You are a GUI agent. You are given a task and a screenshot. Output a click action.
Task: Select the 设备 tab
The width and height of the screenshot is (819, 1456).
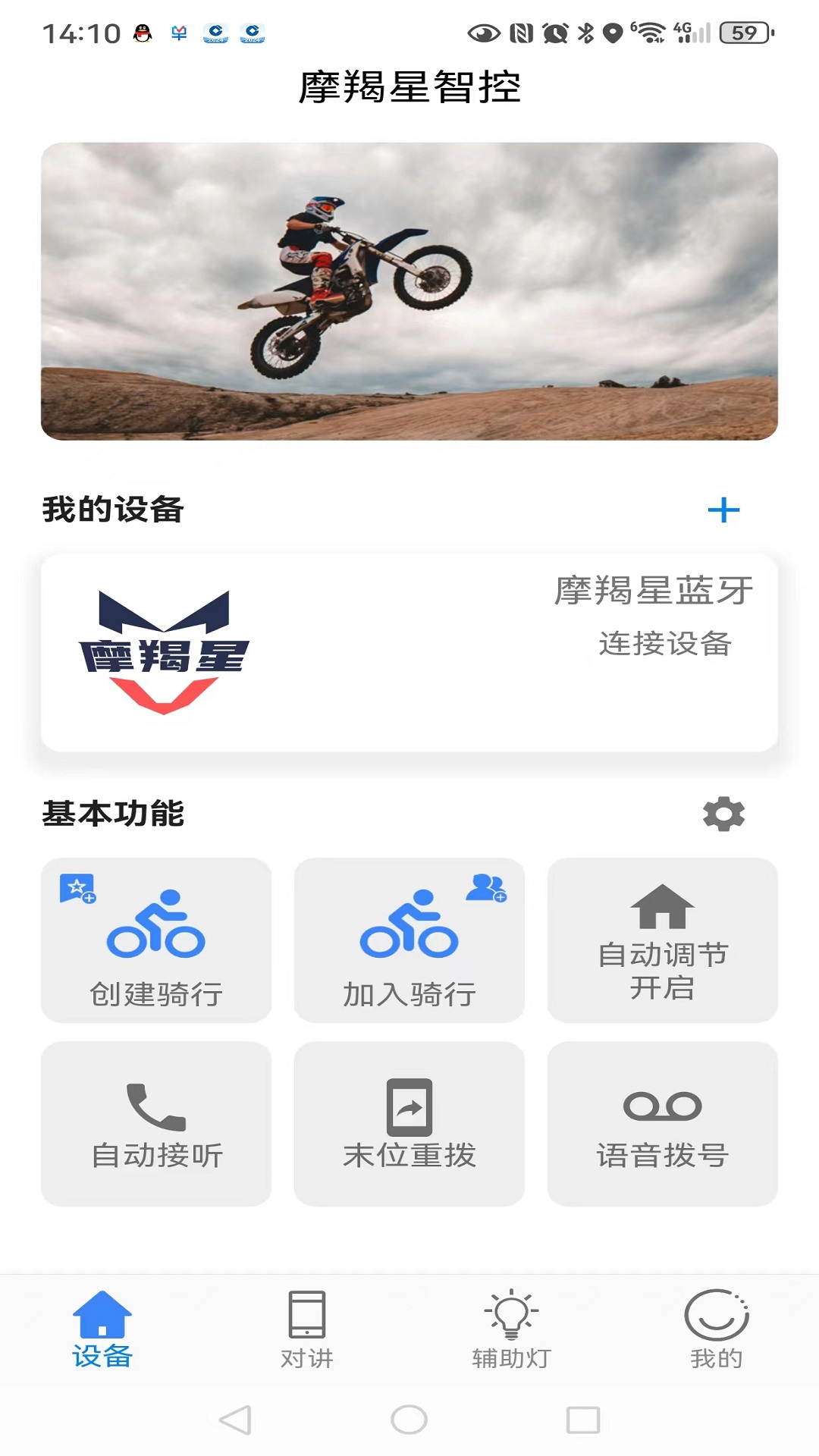(x=102, y=1329)
